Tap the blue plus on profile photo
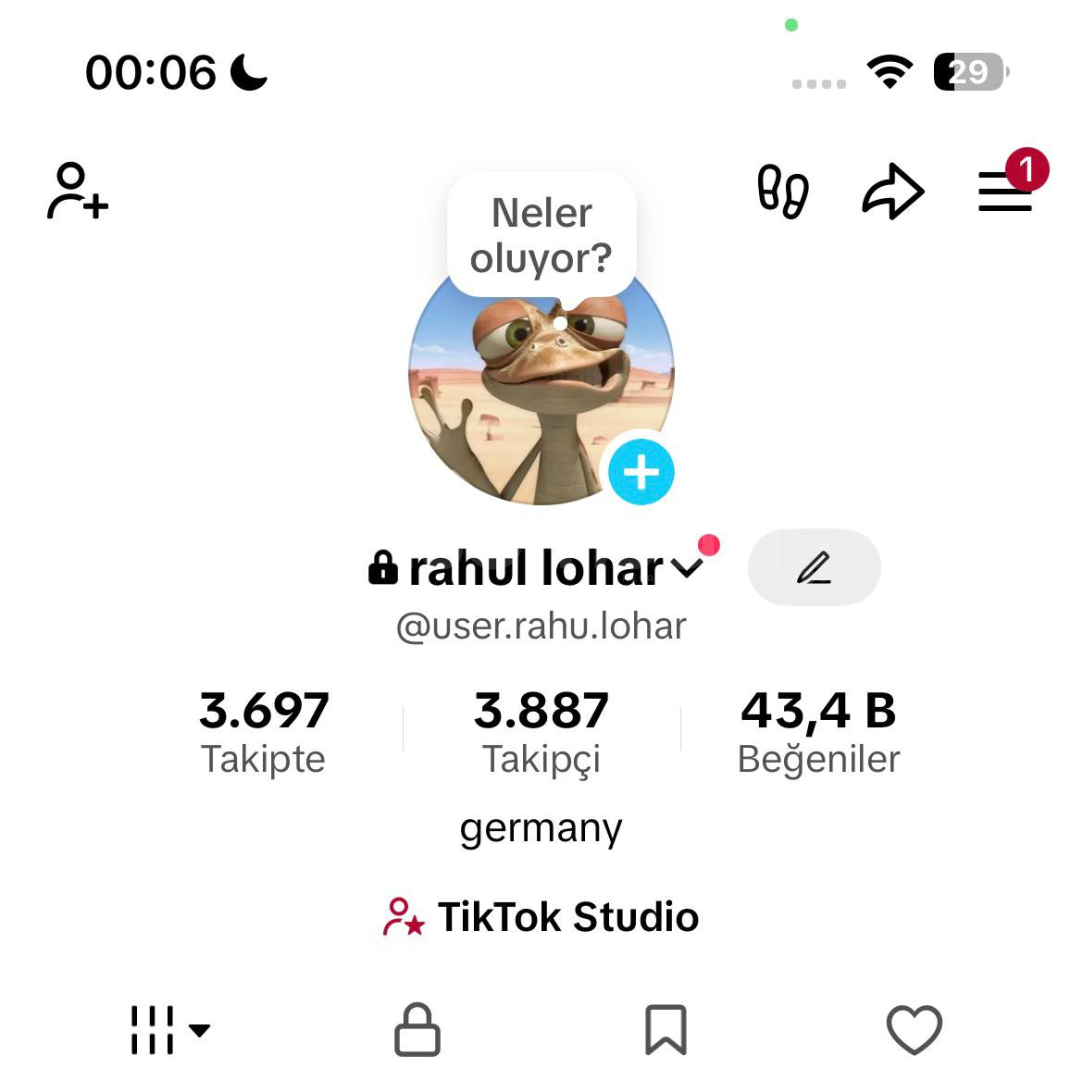 coord(641,472)
